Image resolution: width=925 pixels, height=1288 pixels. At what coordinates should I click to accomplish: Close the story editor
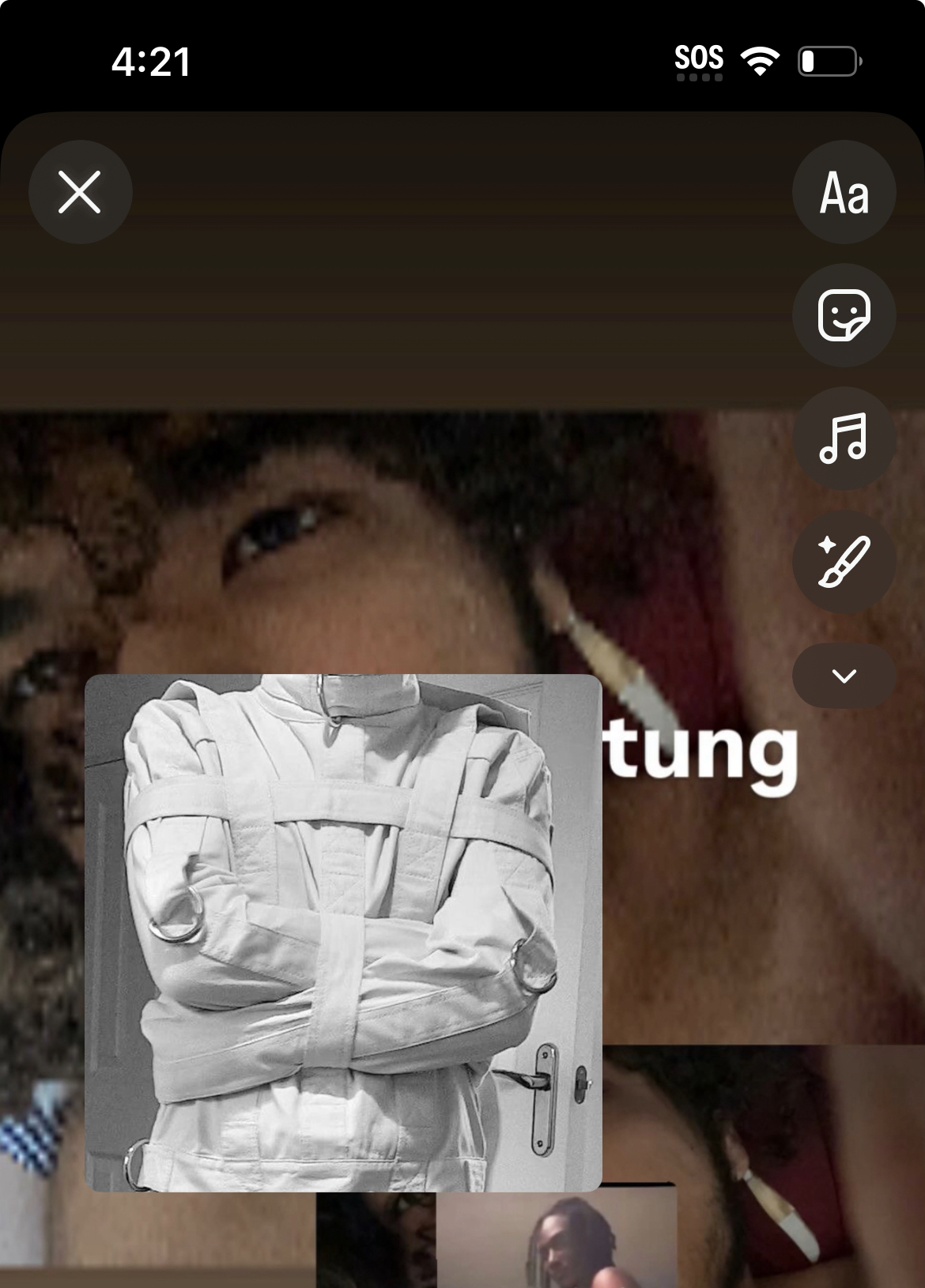[80, 192]
